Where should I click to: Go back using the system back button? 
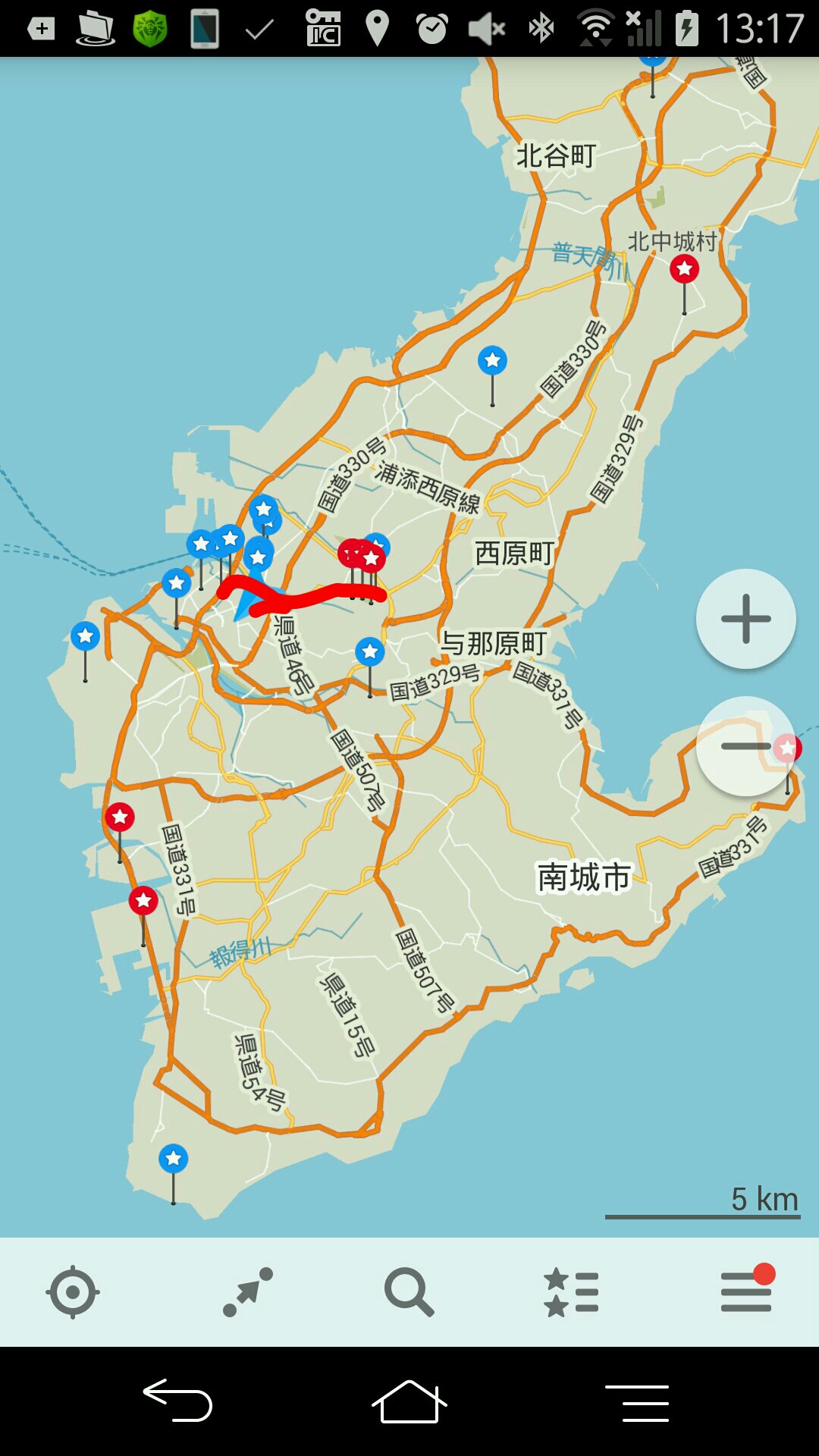[x=178, y=1401]
